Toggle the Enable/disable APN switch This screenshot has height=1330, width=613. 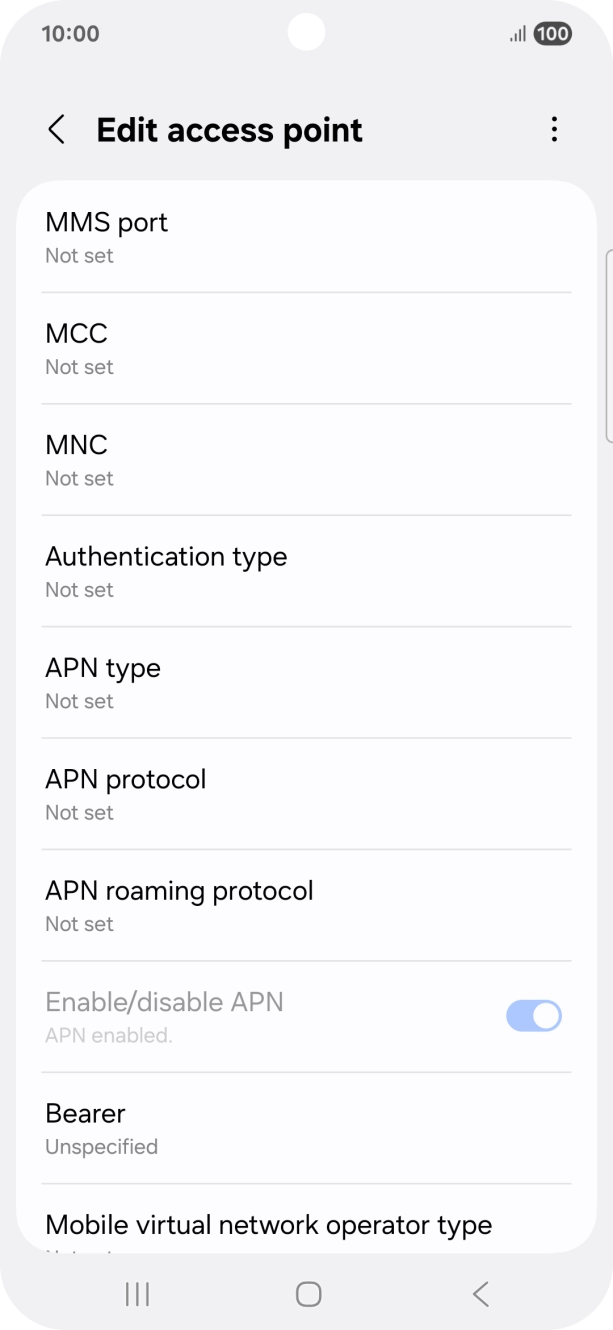pyautogui.click(x=533, y=1016)
